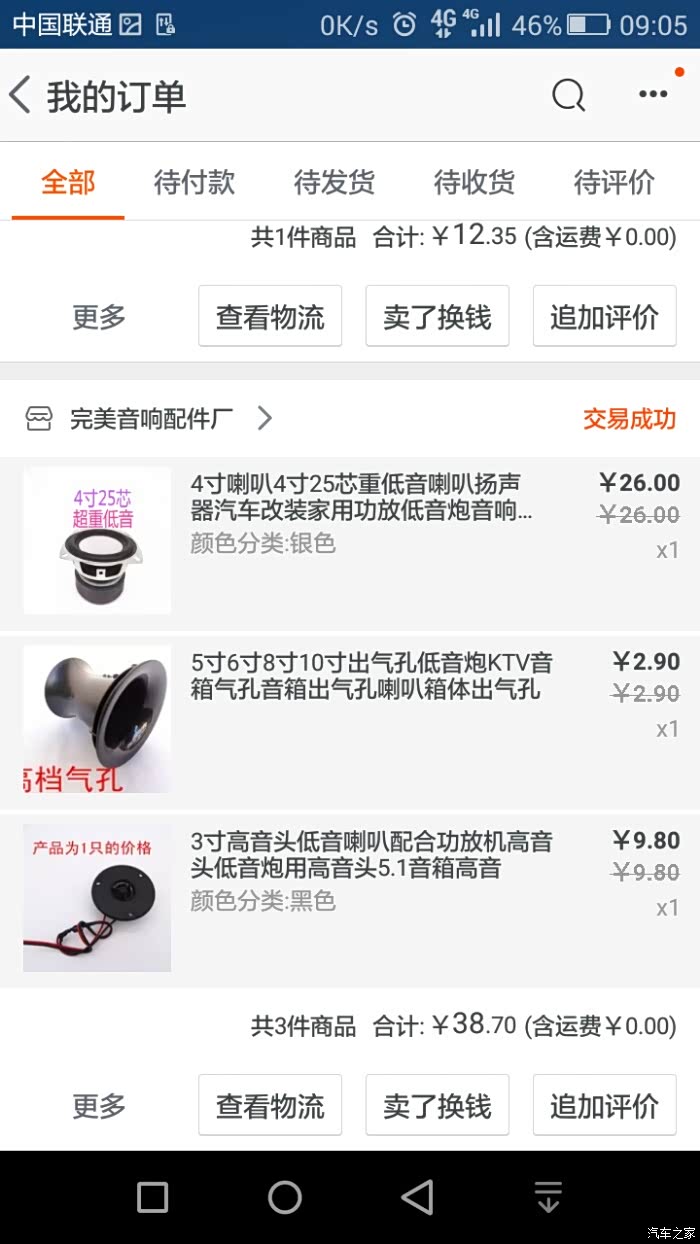Tap 卖了换钱 for the ¥12.35 order

pos(437,316)
